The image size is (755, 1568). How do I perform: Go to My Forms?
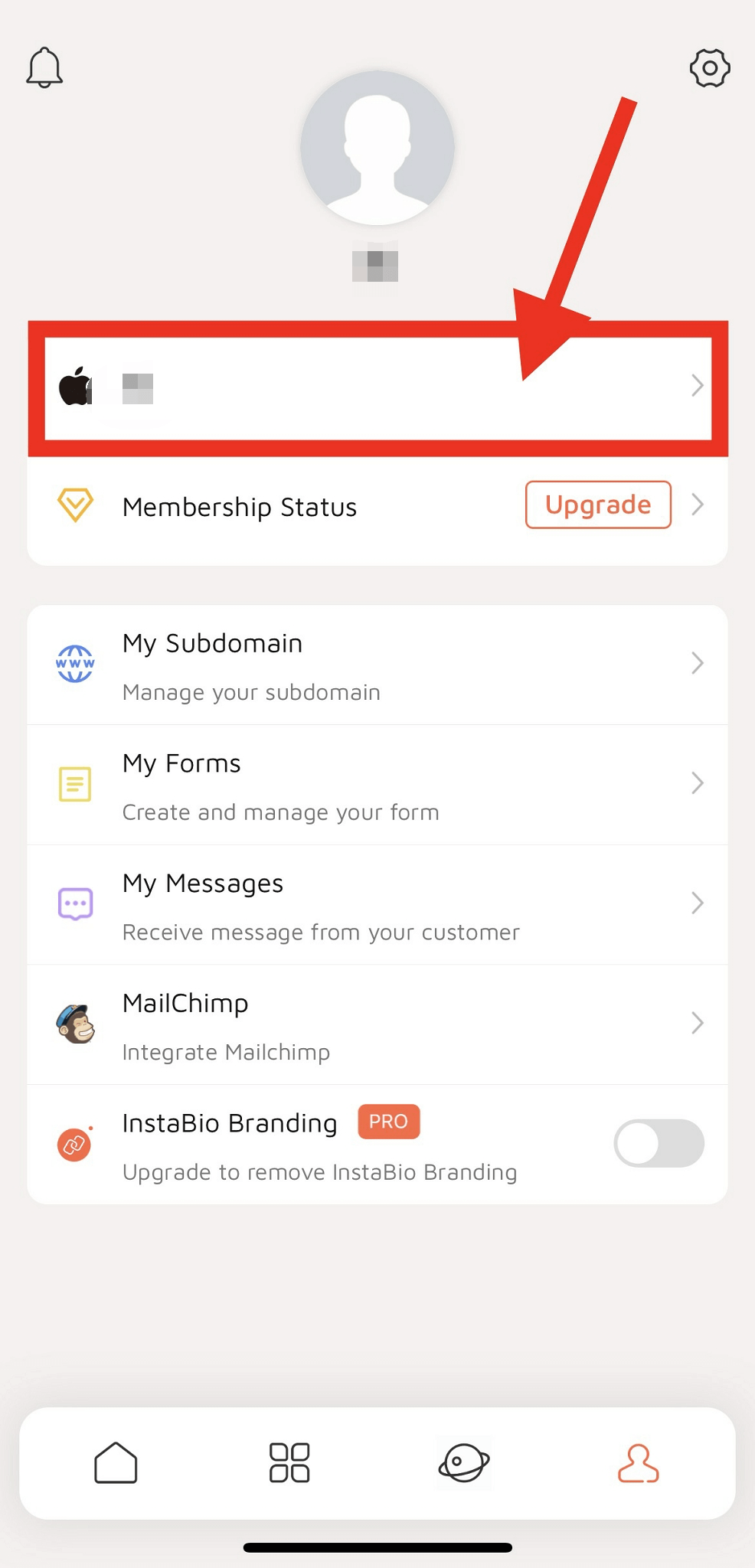[377, 785]
